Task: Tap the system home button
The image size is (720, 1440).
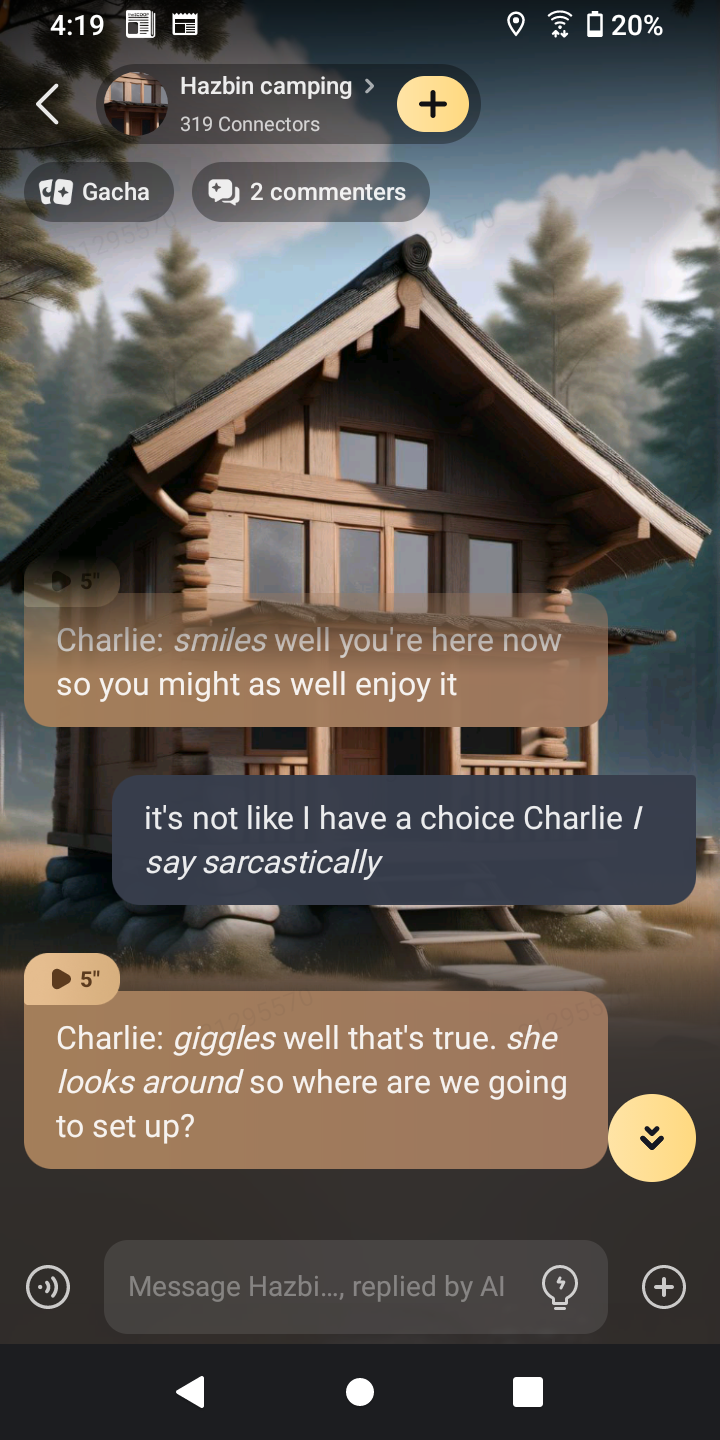Action: (360, 1392)
